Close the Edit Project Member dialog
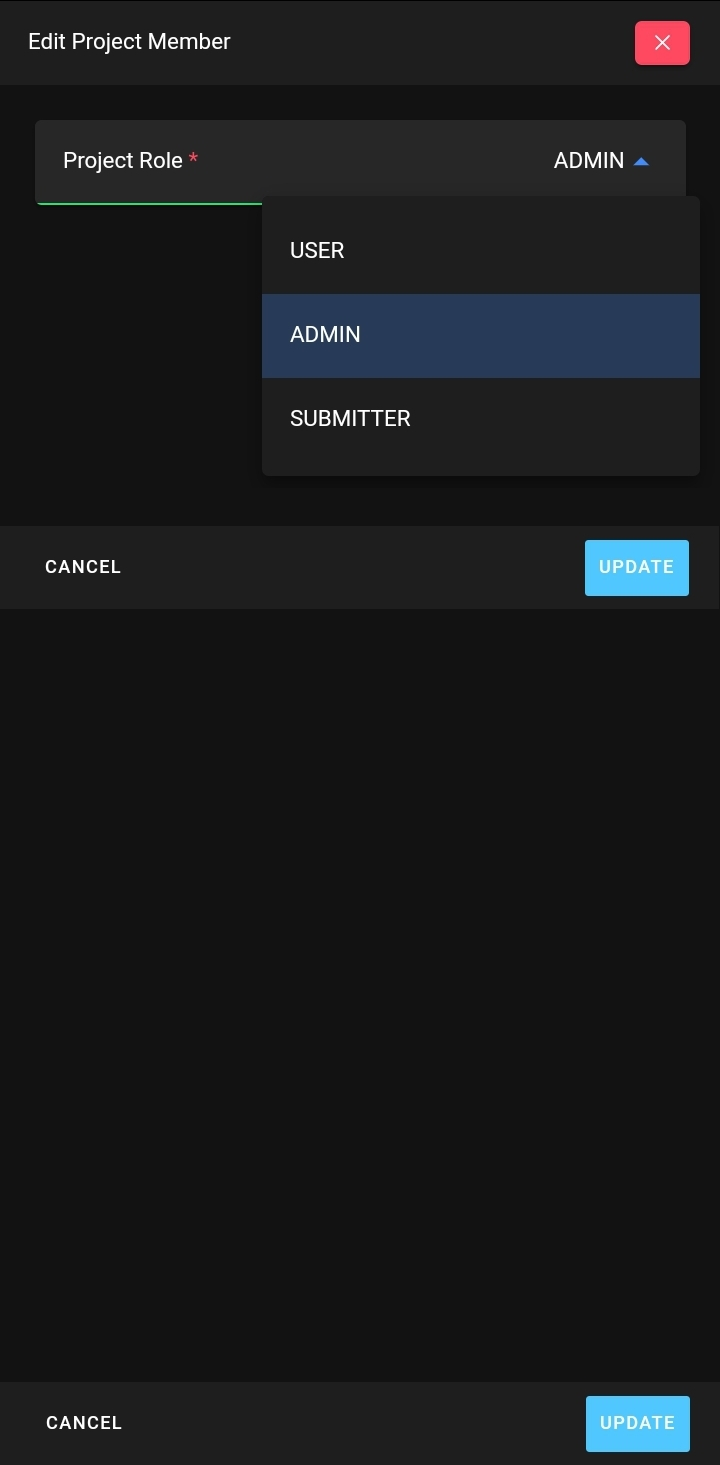 (662, 43)
